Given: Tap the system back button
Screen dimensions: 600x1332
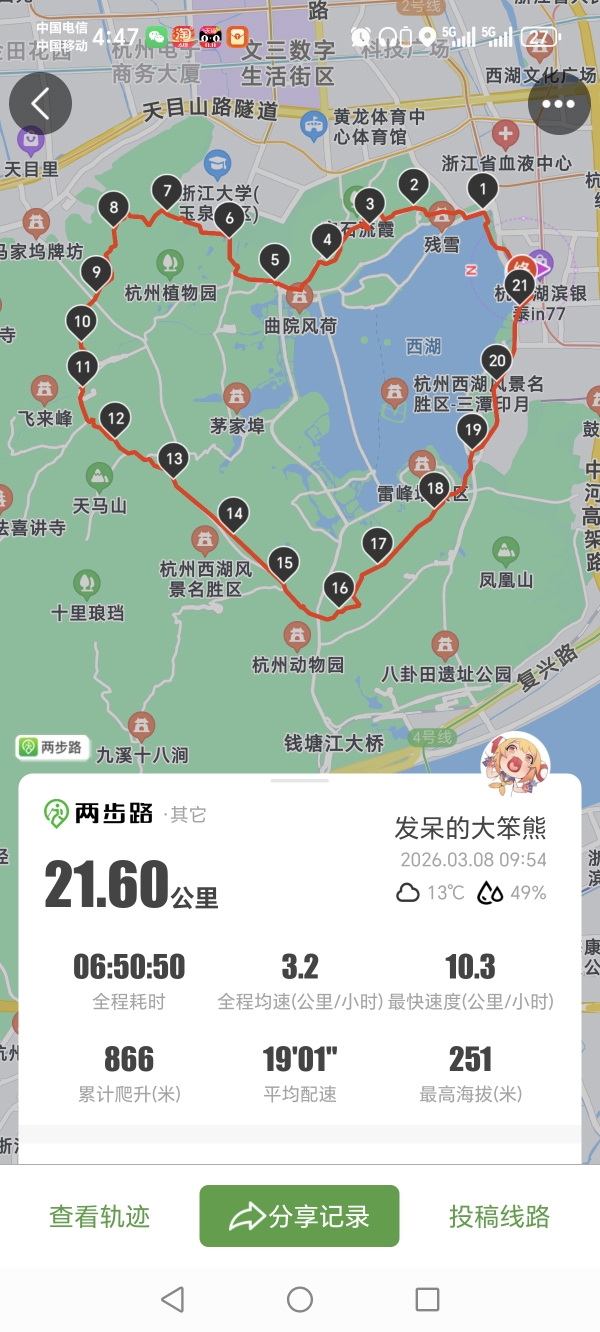Looking at the screenshot, I should click(172, 1299).
